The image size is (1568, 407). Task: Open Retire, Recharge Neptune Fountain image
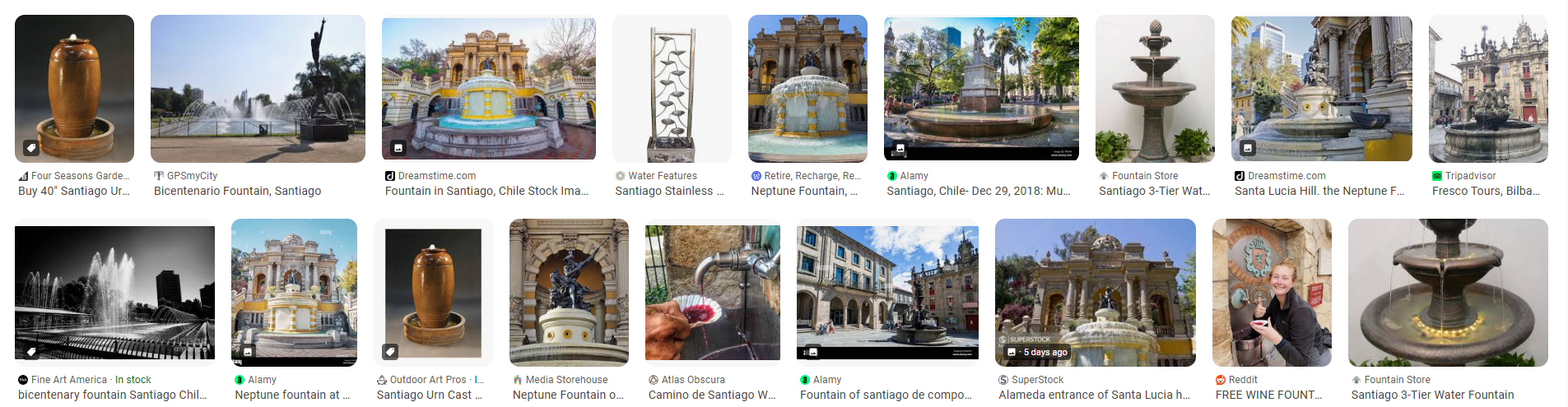(807, 89)
